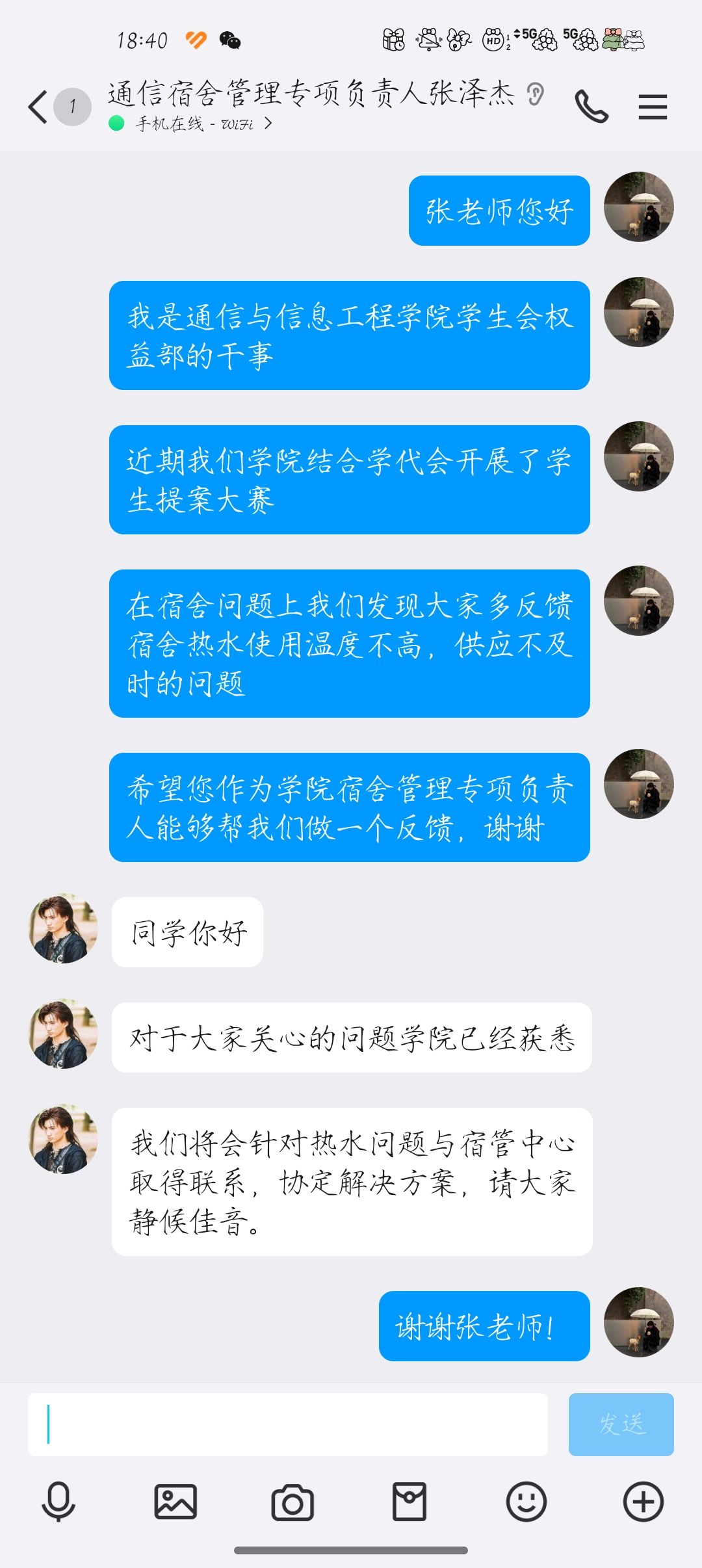The height and width of the screenshot is (1568, 702).
Task: Start a voice call with 张泽杰
Action: tap(591, 107)
